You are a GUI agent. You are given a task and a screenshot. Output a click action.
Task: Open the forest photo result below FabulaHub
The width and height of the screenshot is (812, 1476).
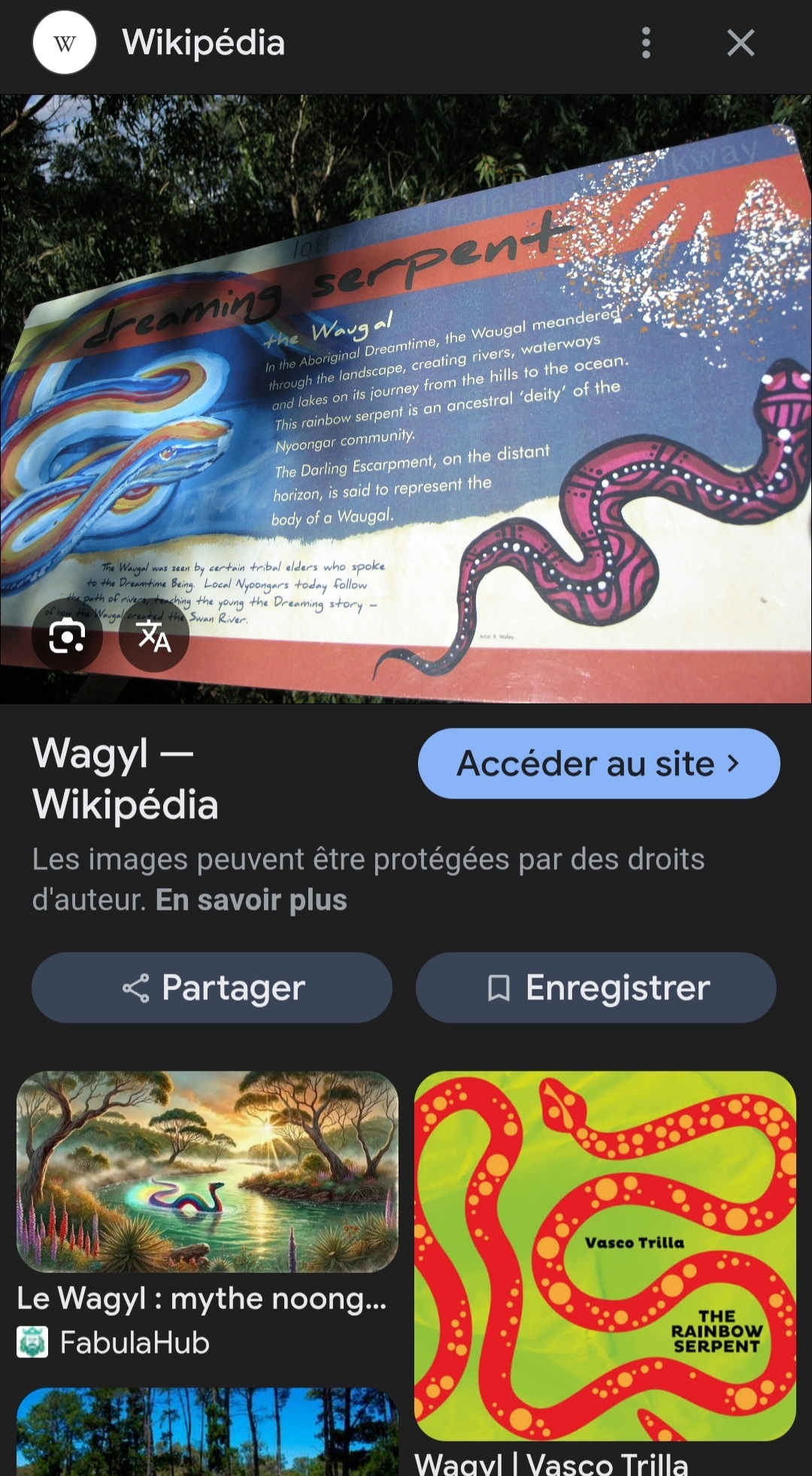(x=208, y=1432)
